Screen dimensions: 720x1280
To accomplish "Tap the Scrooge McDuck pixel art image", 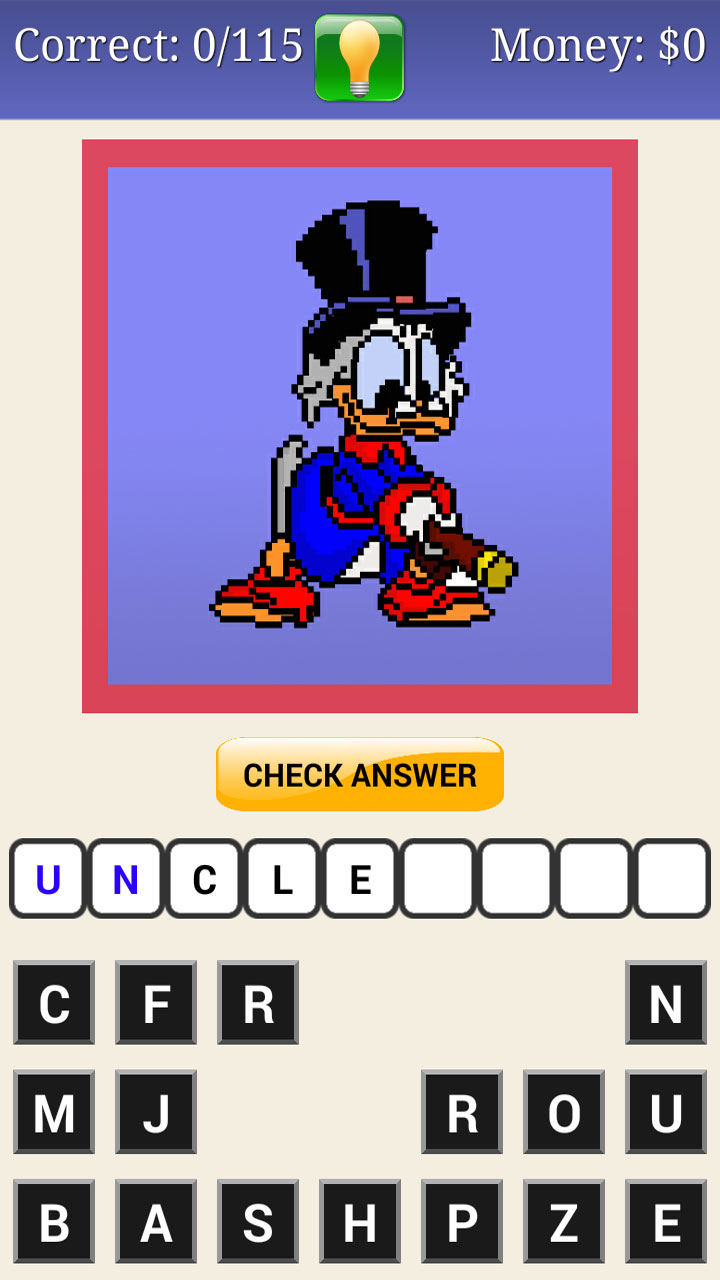I will pyautogui.click(x=360, y=424).
